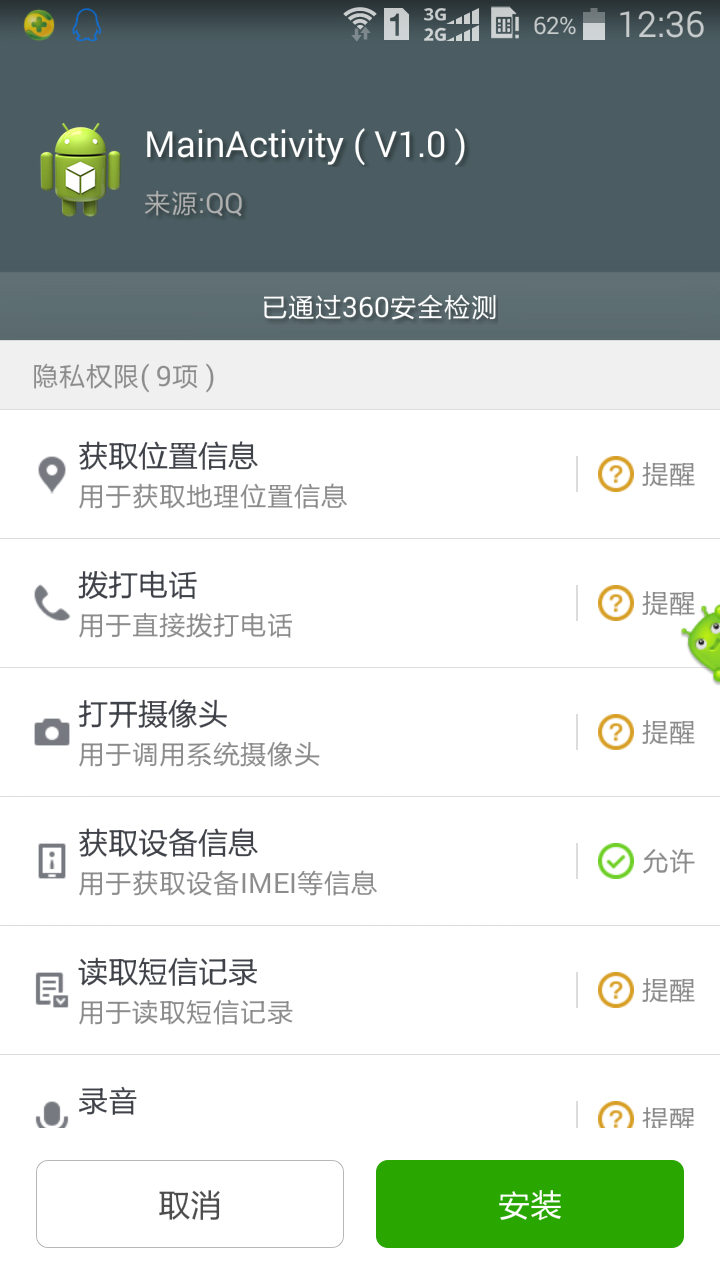Image resolution: width=720 pixels, height=1280 pixels.
Task: Select the phone handset icon for 拨打电话
Action: (51, 601)
